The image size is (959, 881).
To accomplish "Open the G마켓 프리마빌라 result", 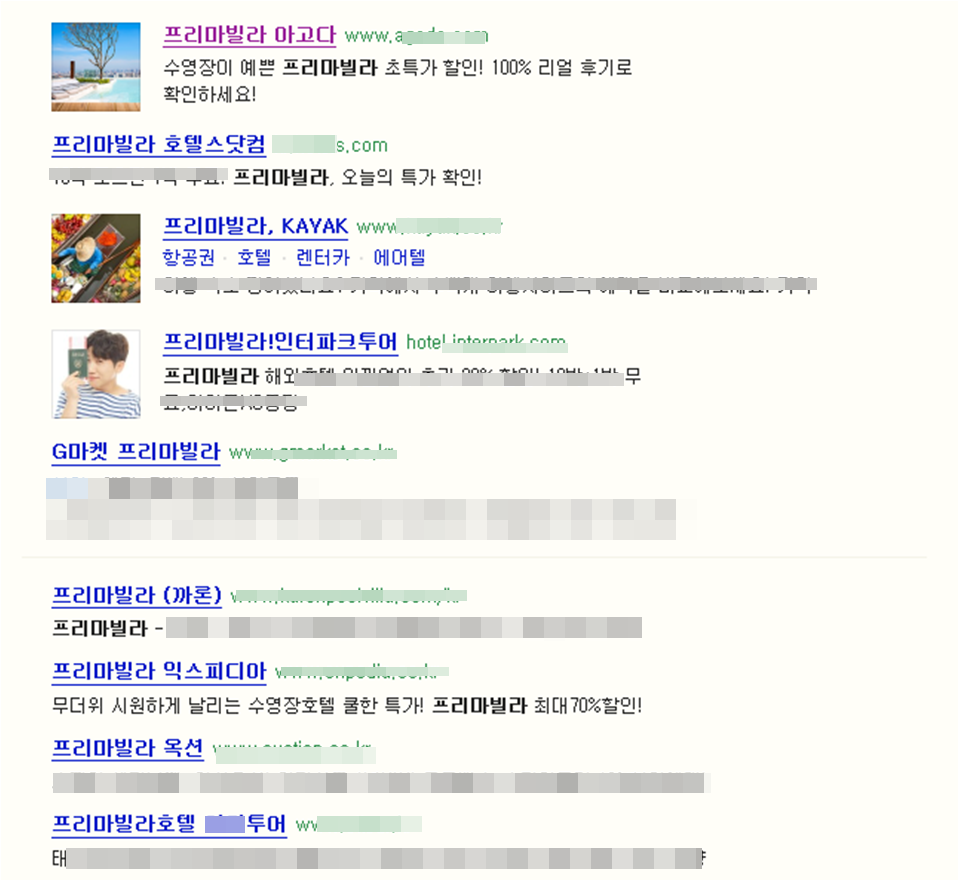I will tap(135, 452).
